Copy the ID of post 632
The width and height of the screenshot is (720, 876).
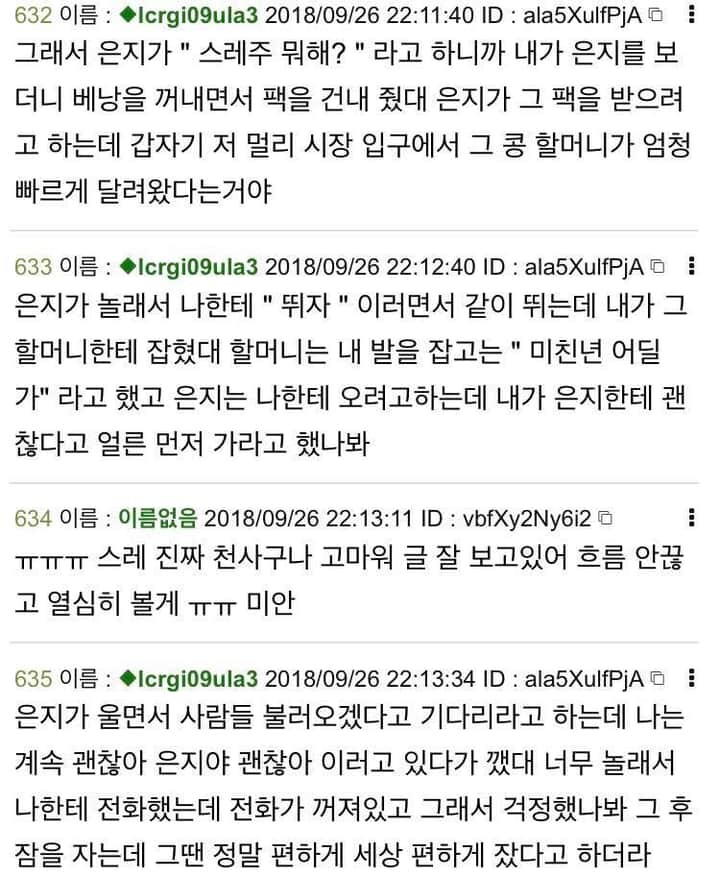coord(656,15)
